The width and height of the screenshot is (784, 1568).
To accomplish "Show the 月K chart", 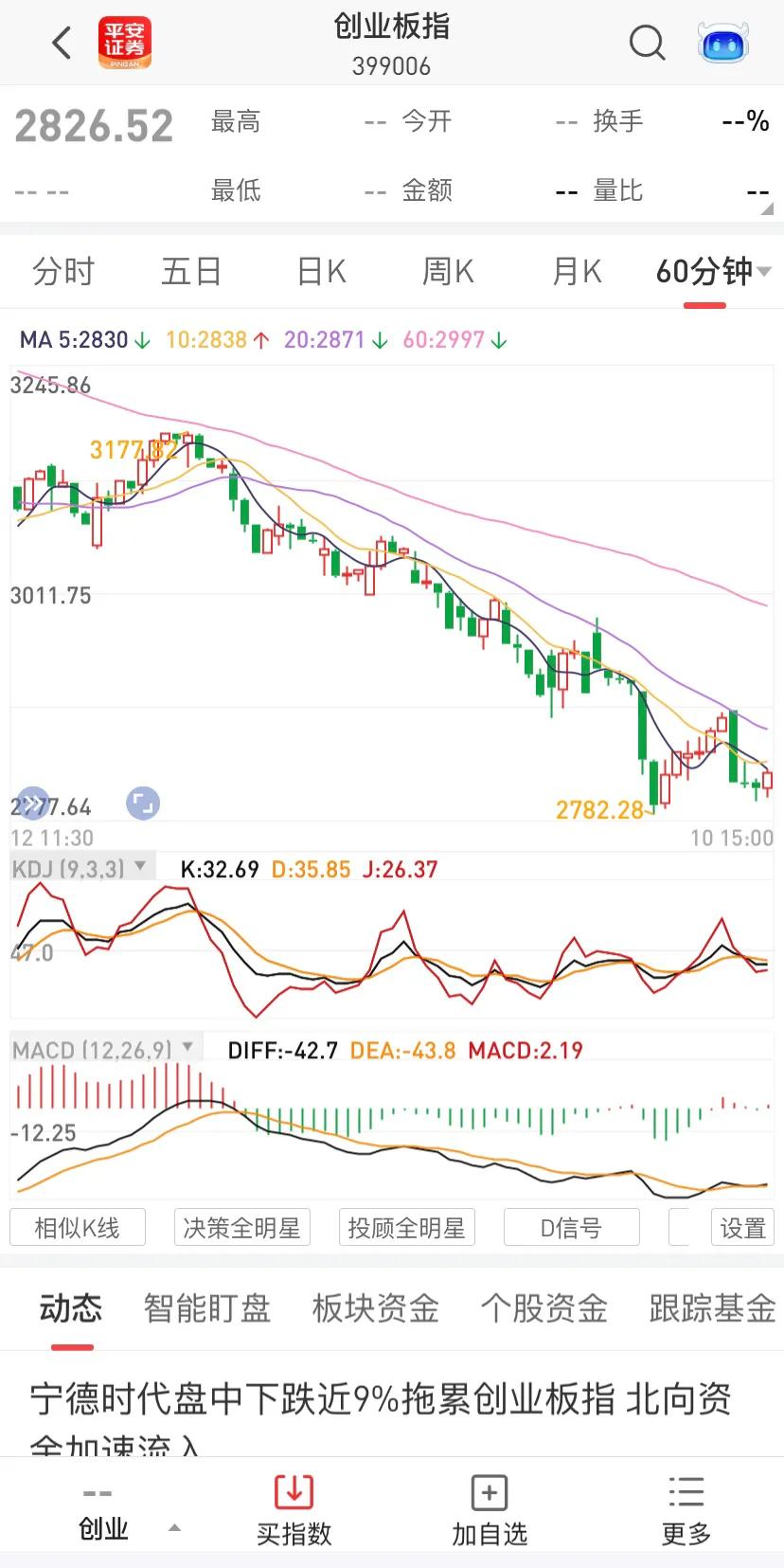I will coord(577,272).
